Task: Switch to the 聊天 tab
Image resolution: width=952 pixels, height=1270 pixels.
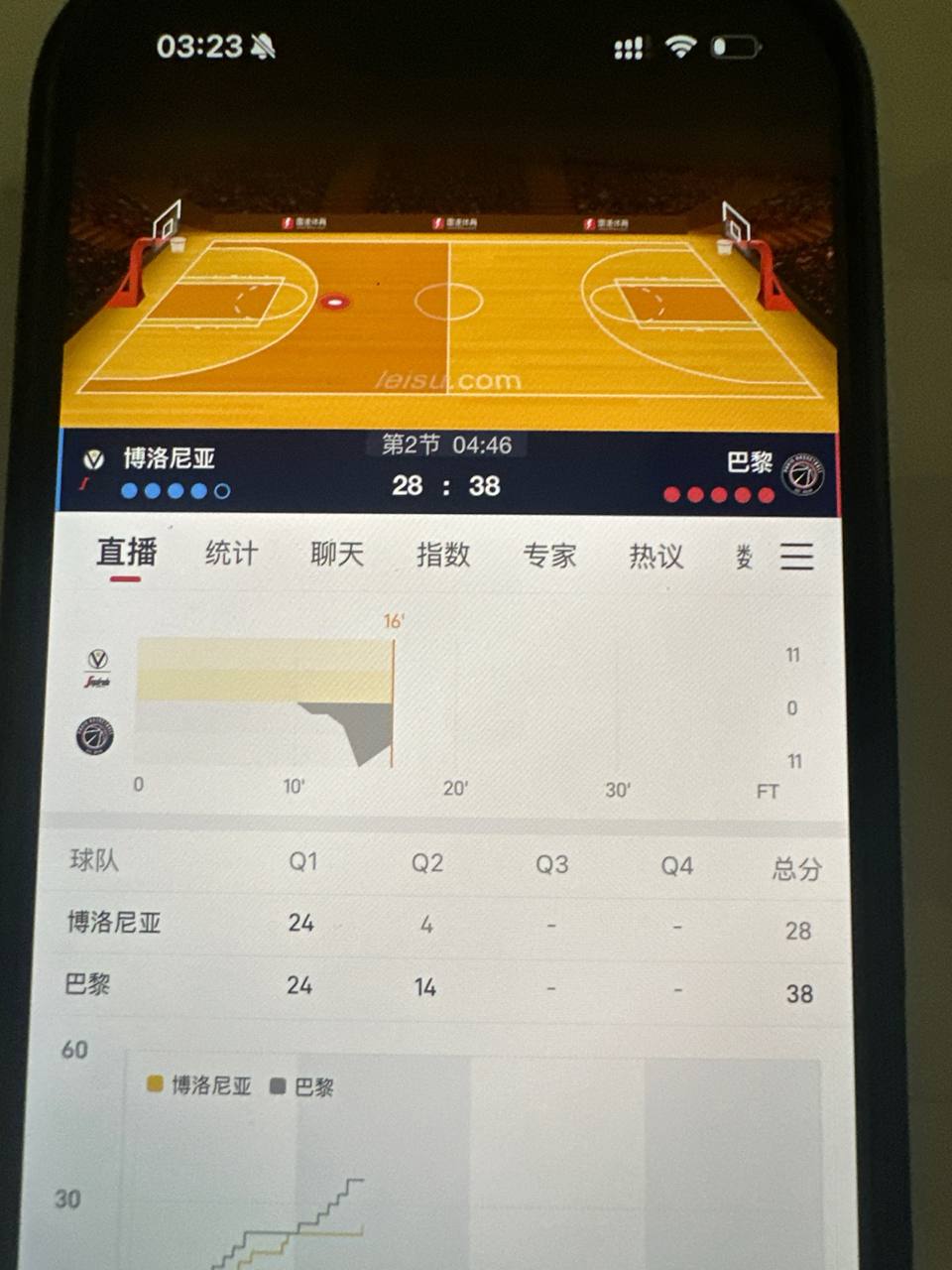Action: coord(337,554)
